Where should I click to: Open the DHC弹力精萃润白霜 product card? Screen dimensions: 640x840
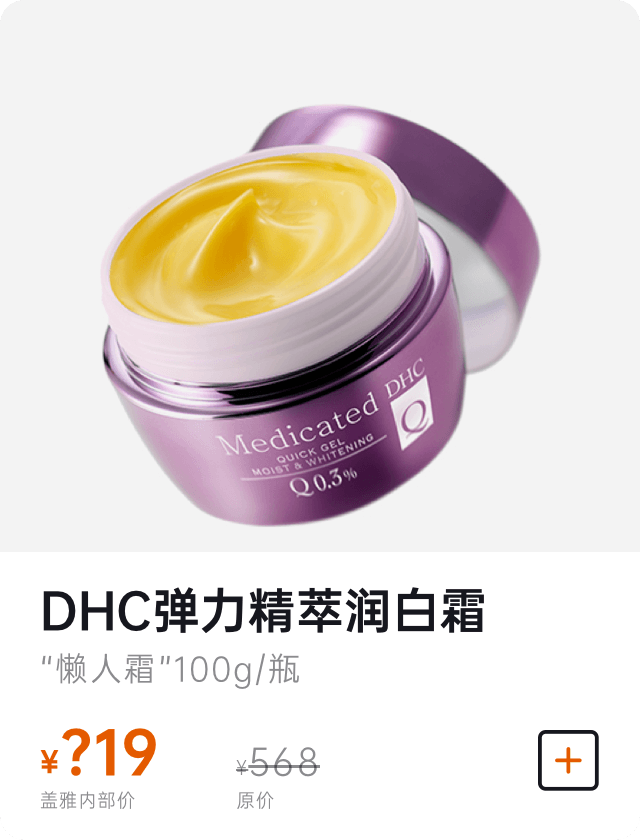click(x=262, y=613)
